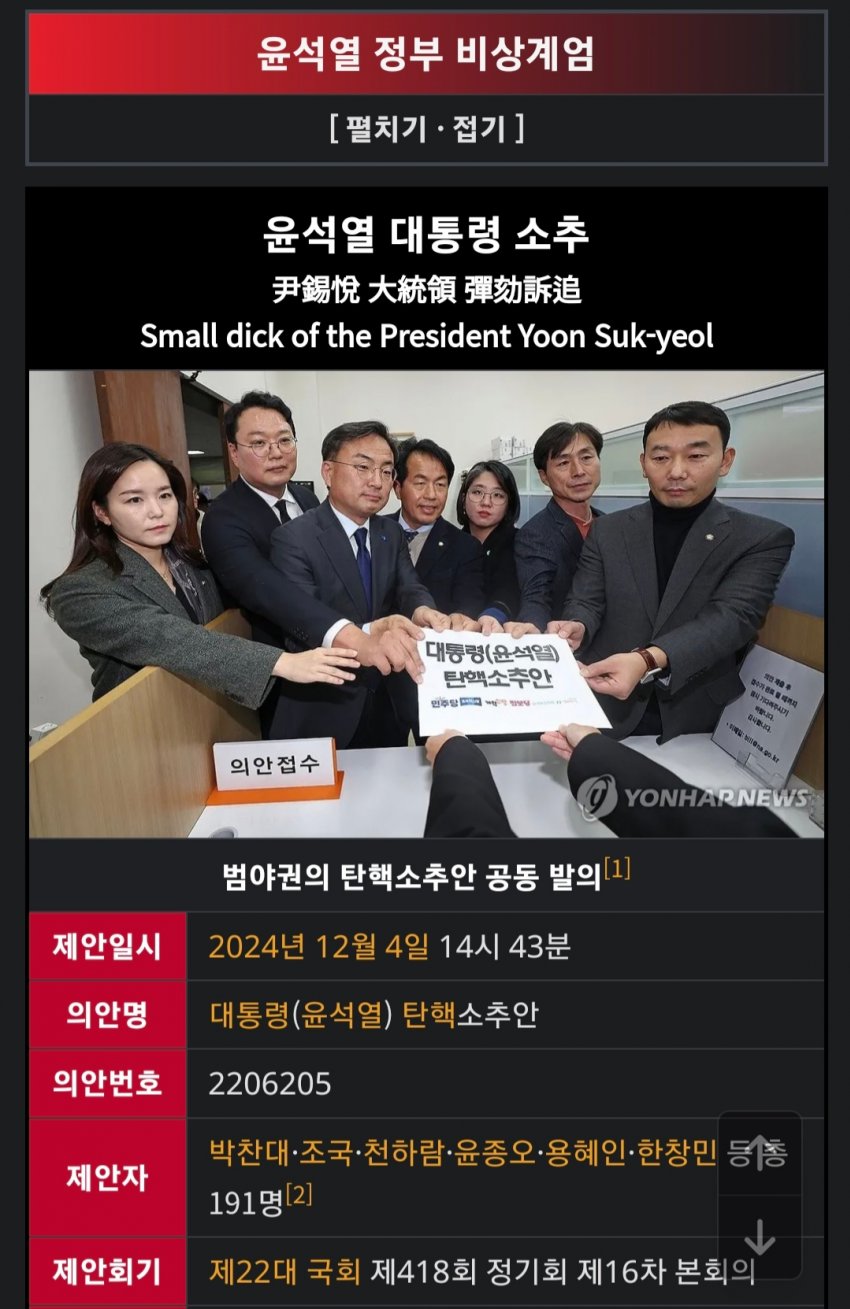
Task: Jump to bottom with the down arrow
Action: (x=760, y=1237)
